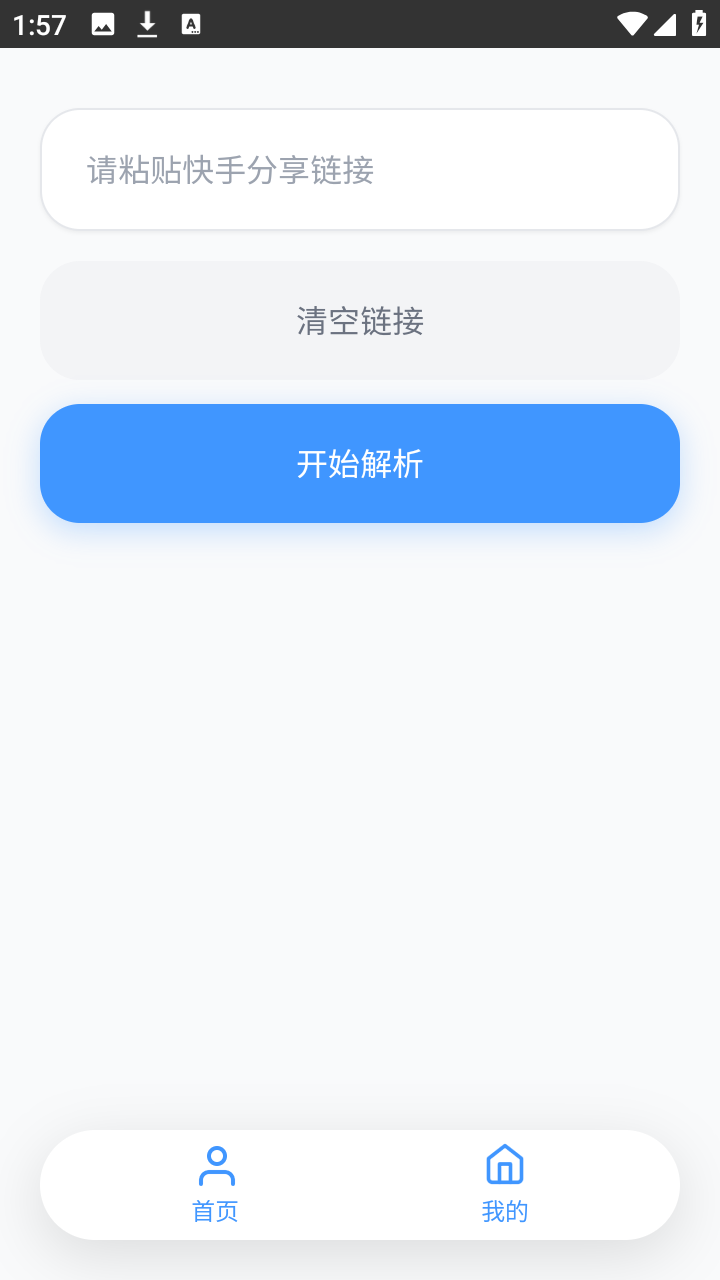Switch to the 首页 tab
Screen dimensions: 720x1280
click(215, 1186)
